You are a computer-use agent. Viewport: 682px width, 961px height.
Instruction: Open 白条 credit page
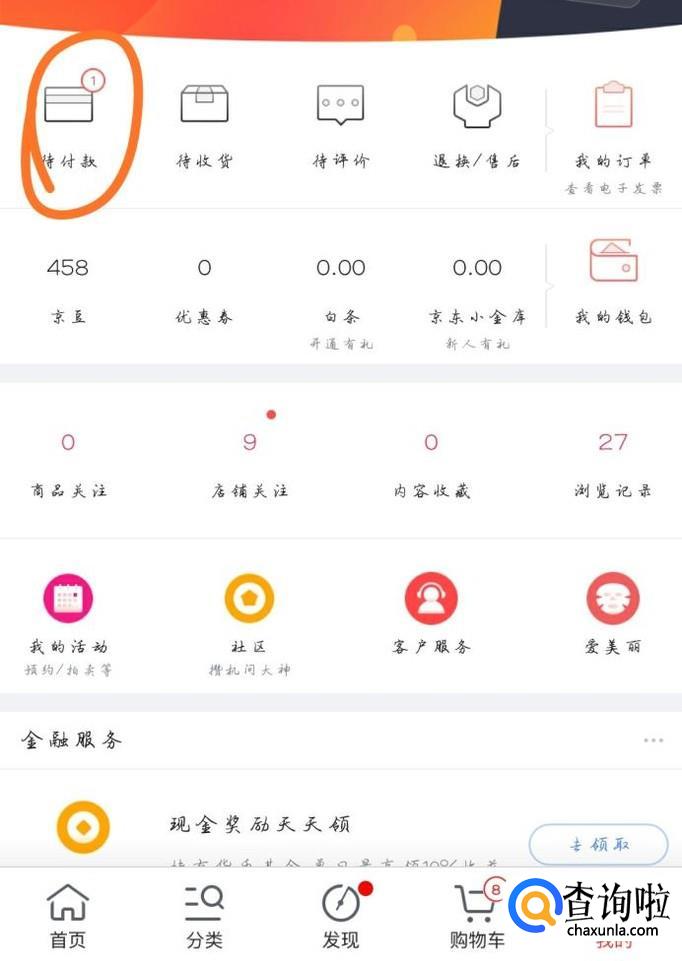[x=340, y=289]
